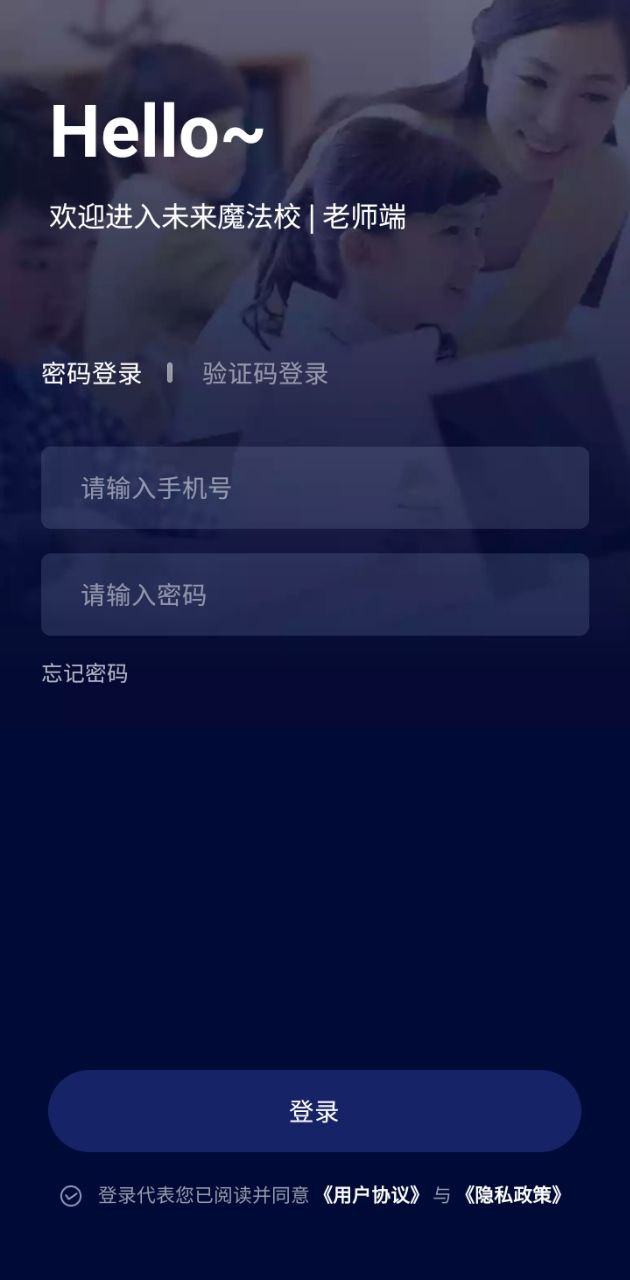The width and height of the screenshot is (630, 1280).
Task: Select the 密码登录 tab
Action: pos(92,374)
